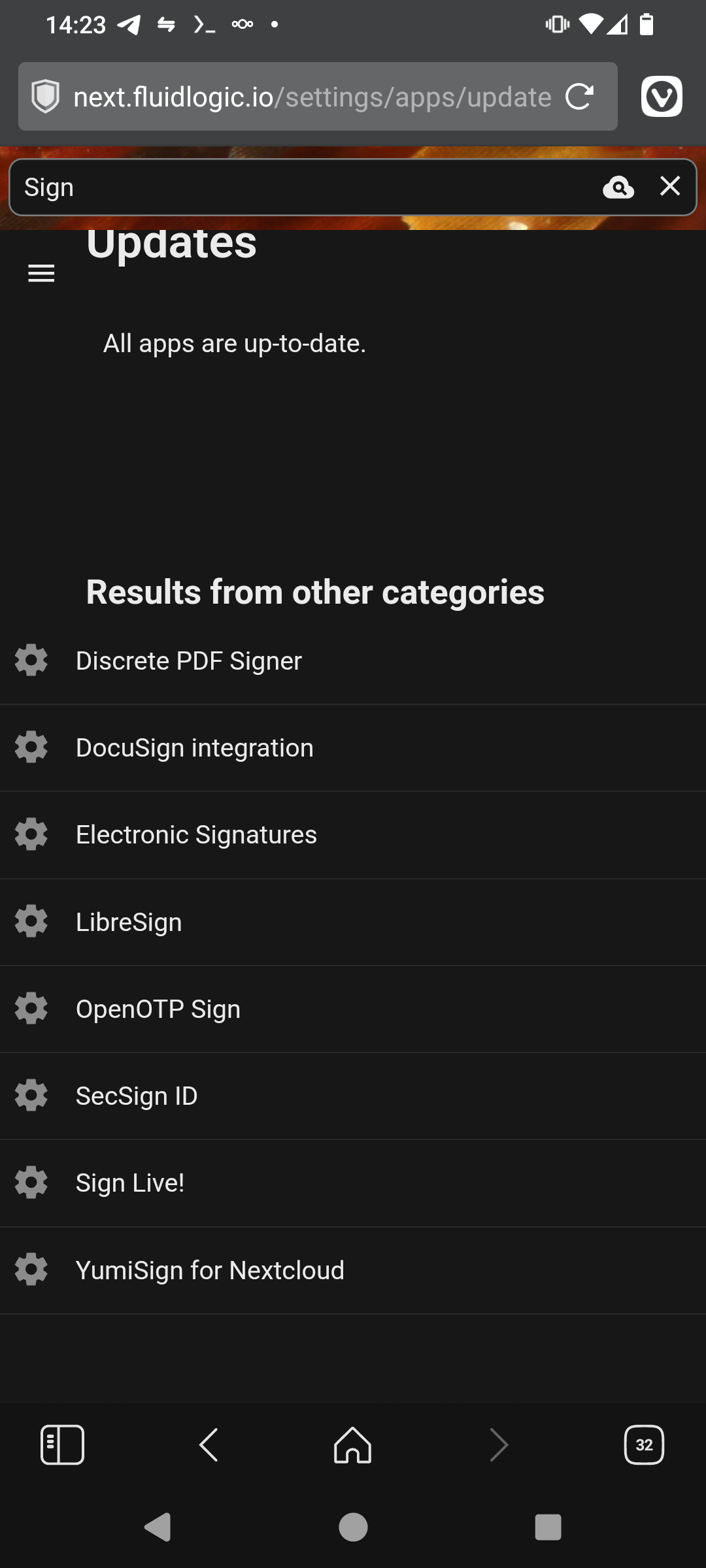
Task: Tap the cloud search icon in search bar
Action: click(618, 188)
